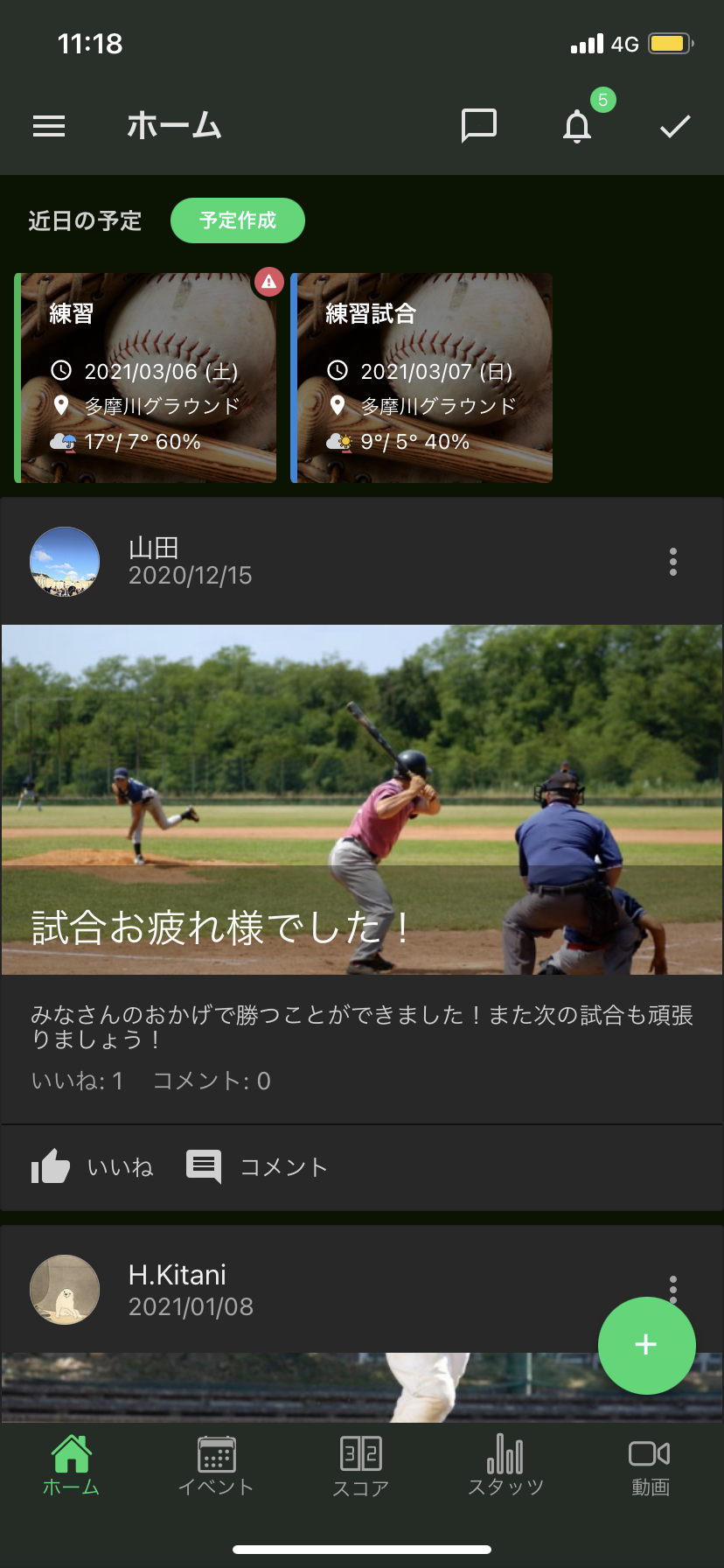The width and height of the screenshot is (724, 1568).
Task: Comment on 山田's post via コメント
Action: [x=257, y=1166]
